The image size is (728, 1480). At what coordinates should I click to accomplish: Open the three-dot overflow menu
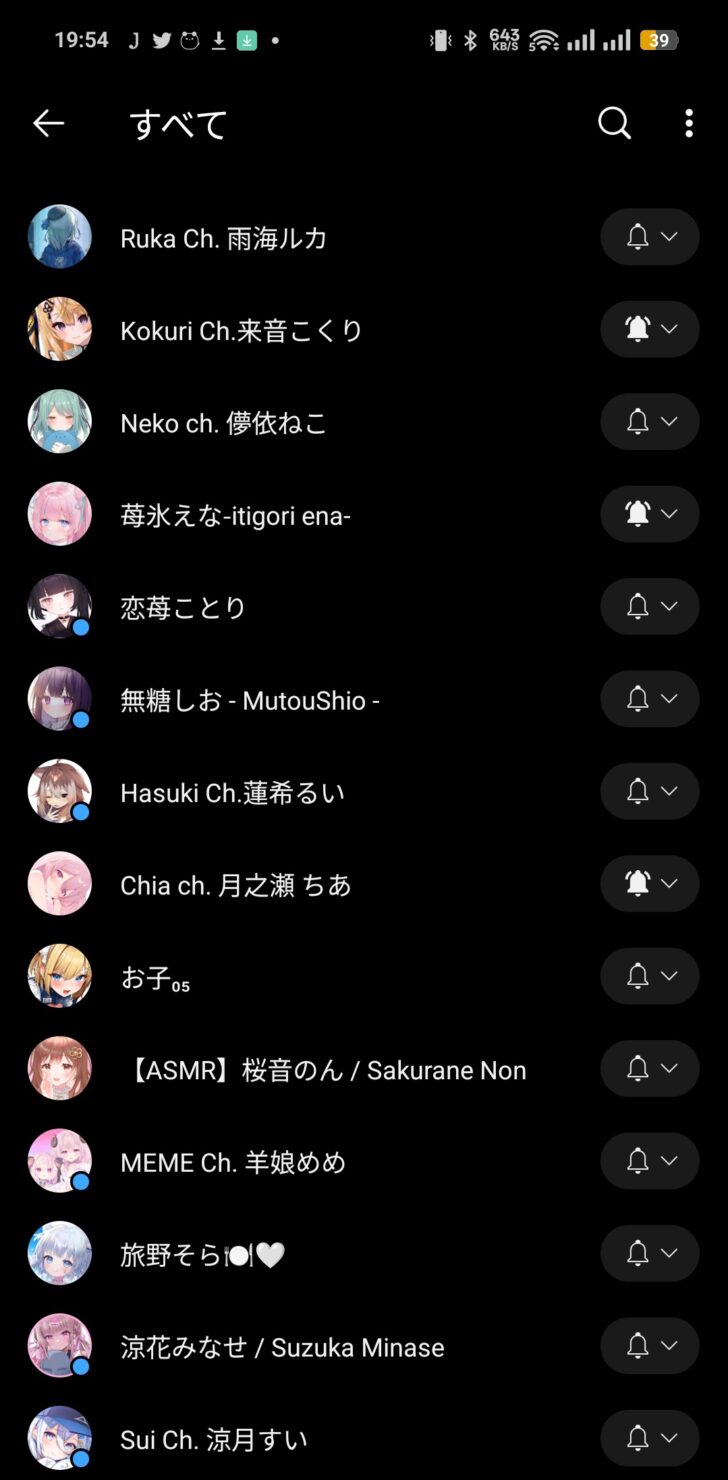(x=688, y=123)
